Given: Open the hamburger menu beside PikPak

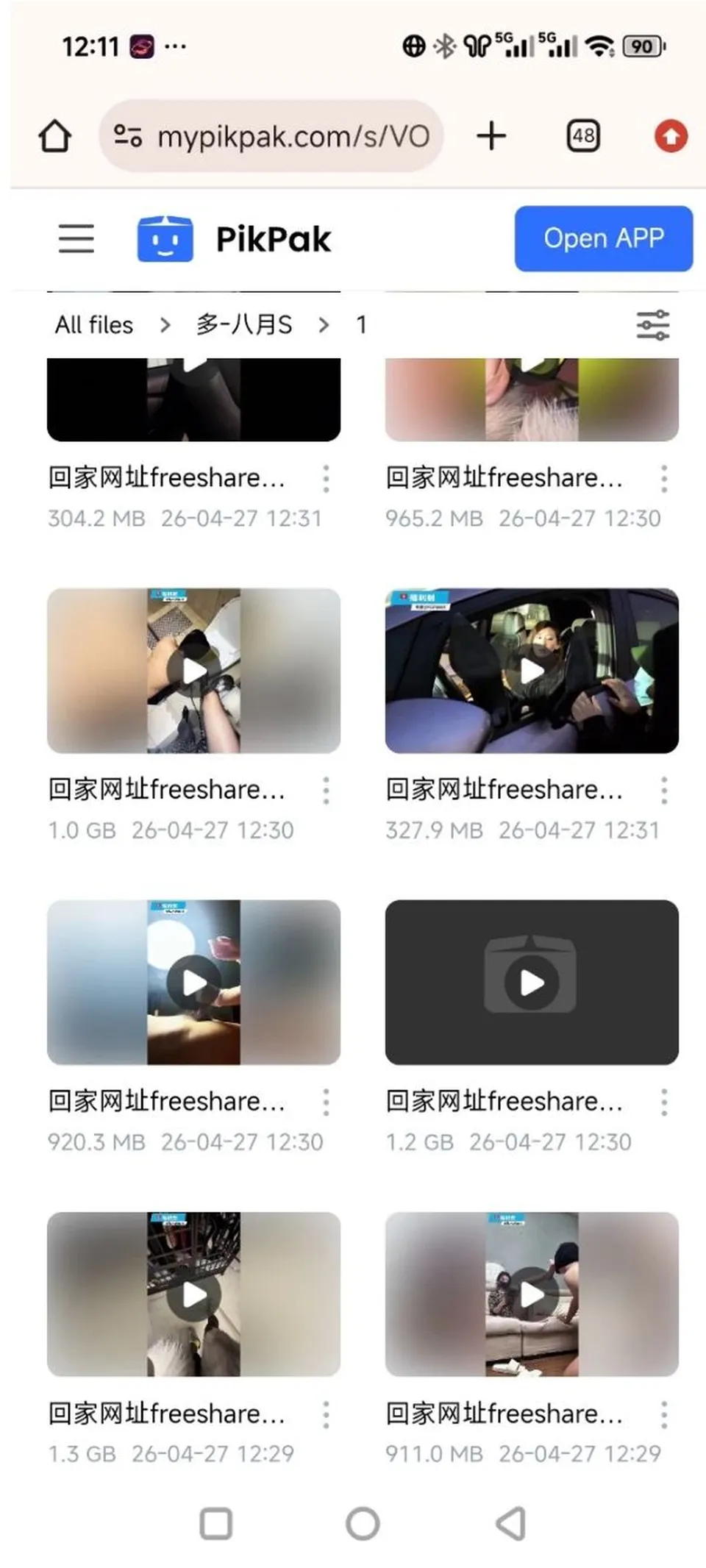Looking at the screenshot, I should point(76,239).
